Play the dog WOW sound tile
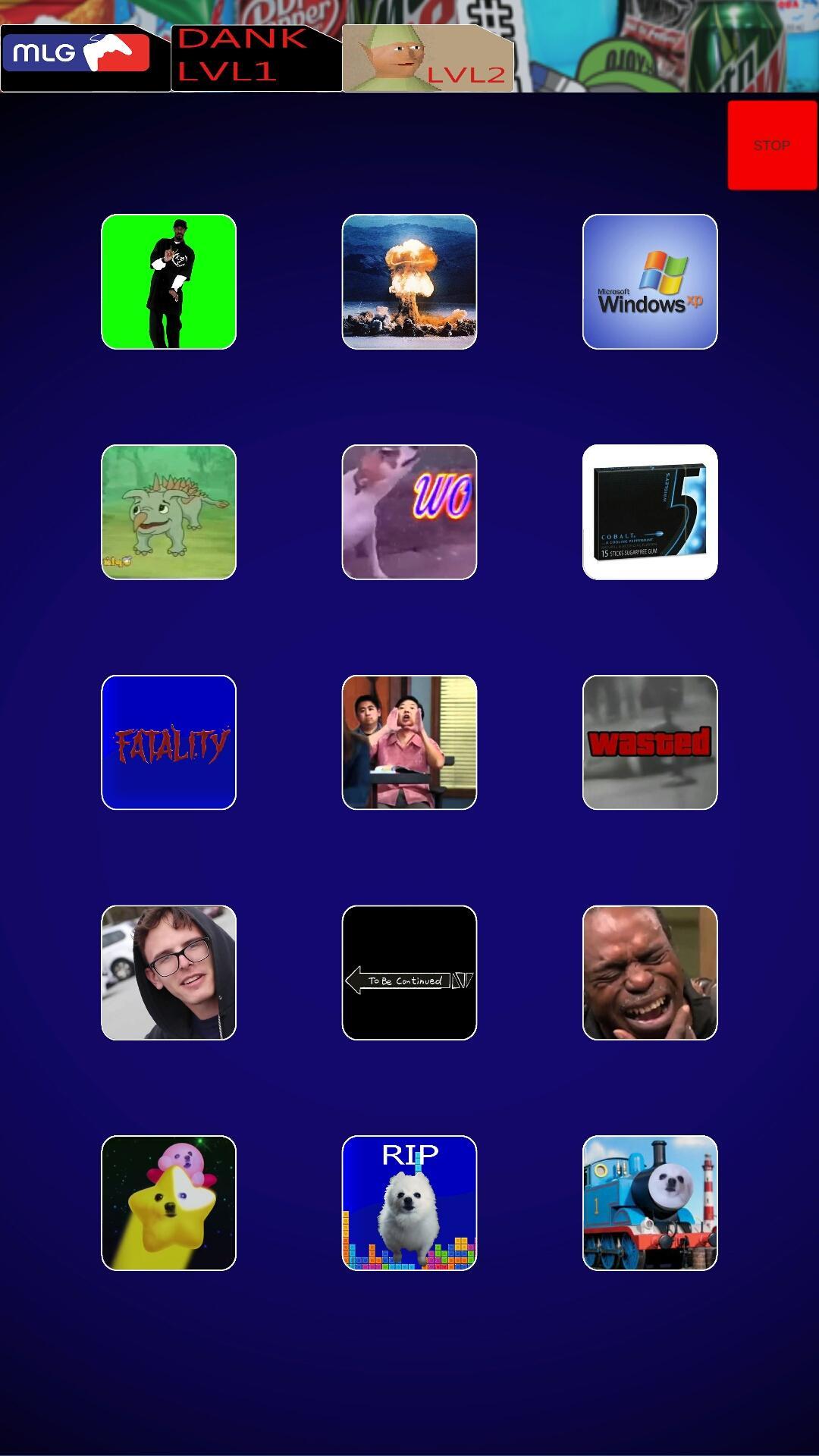This screenshot has height=1456, width=819. [x=409, y=512]
